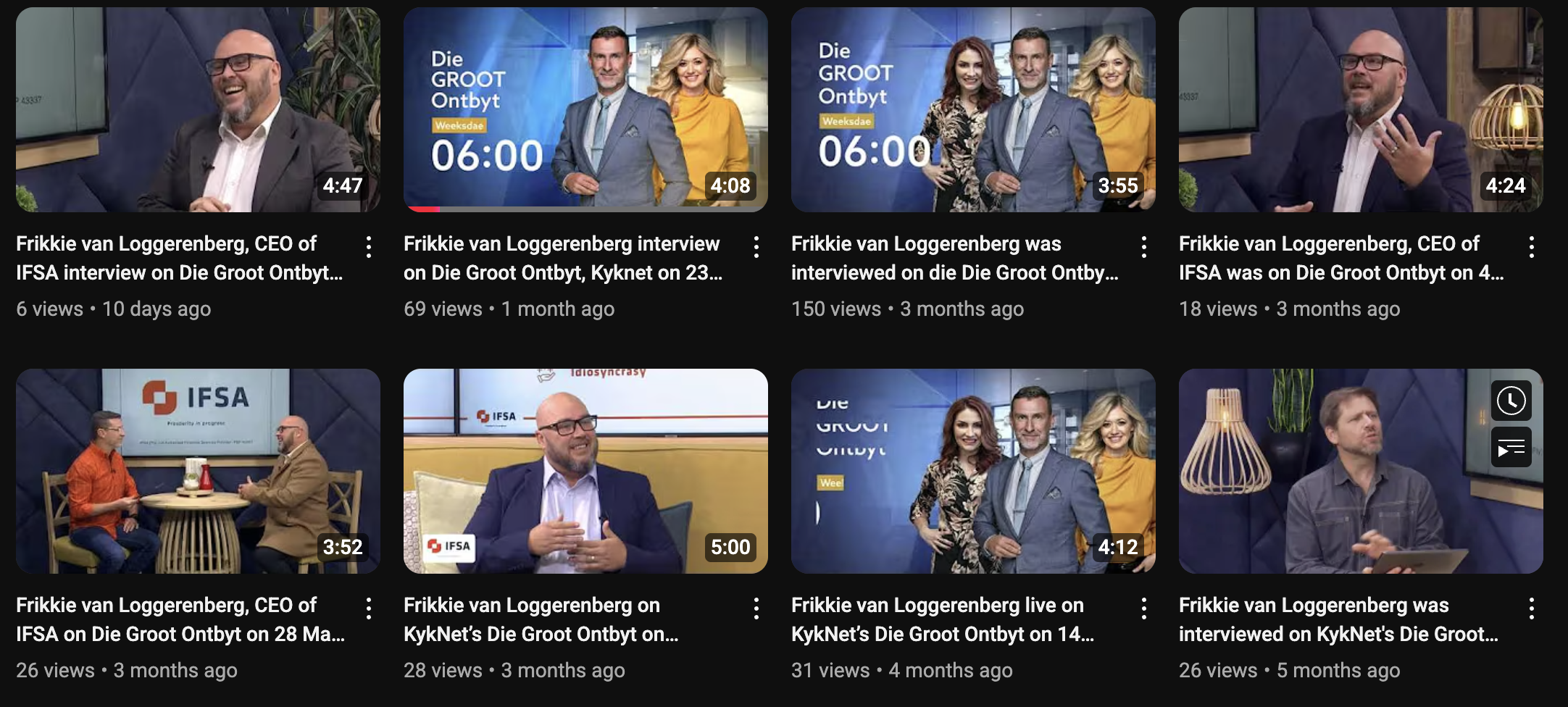The width and height of the screenshot is (1568, 707).
Task: Open options menu for the 28 Ma… video
Action: 369,608
